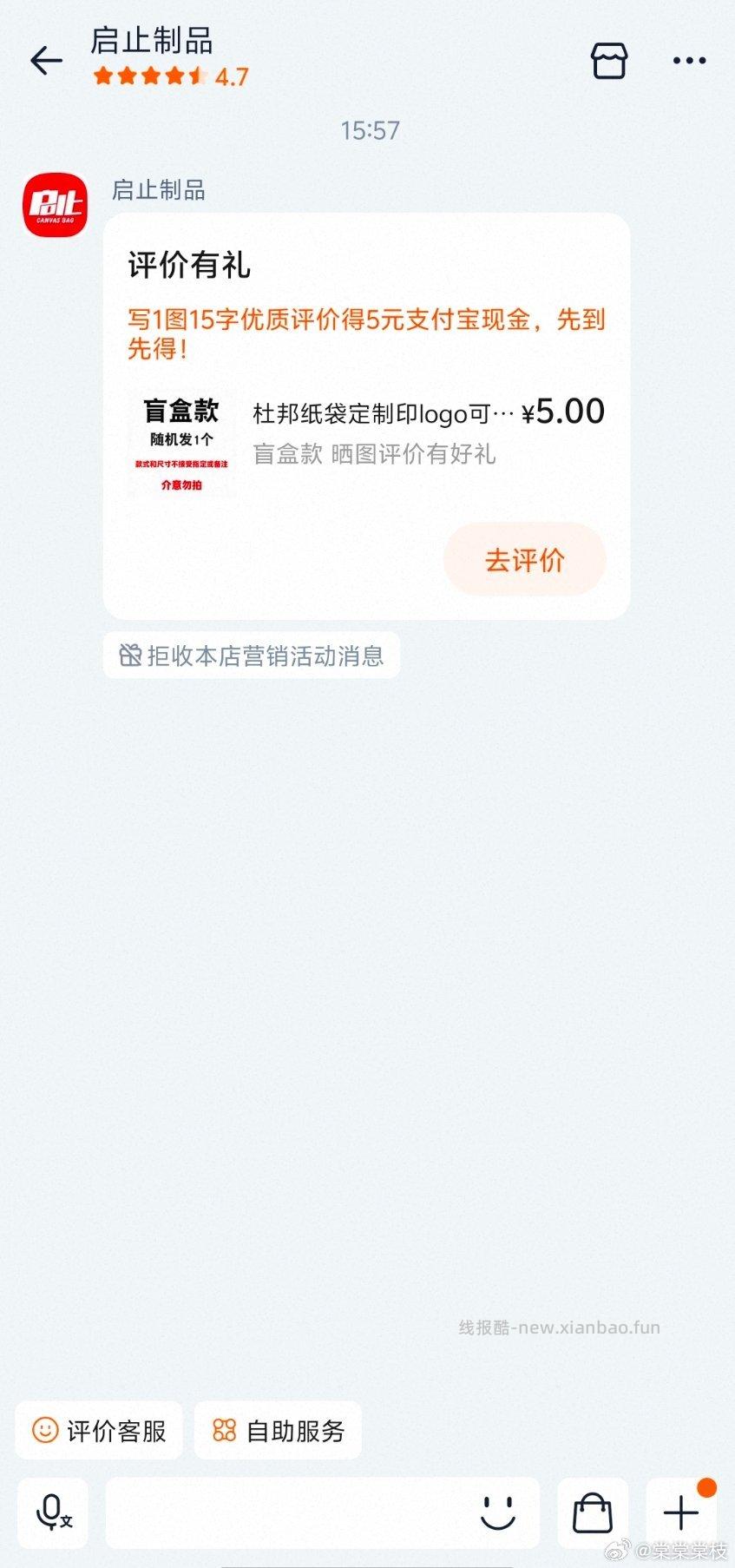Open 评价客服 customer service
This screenshot has height=1568, width=735.
(x=98, y=1431)
